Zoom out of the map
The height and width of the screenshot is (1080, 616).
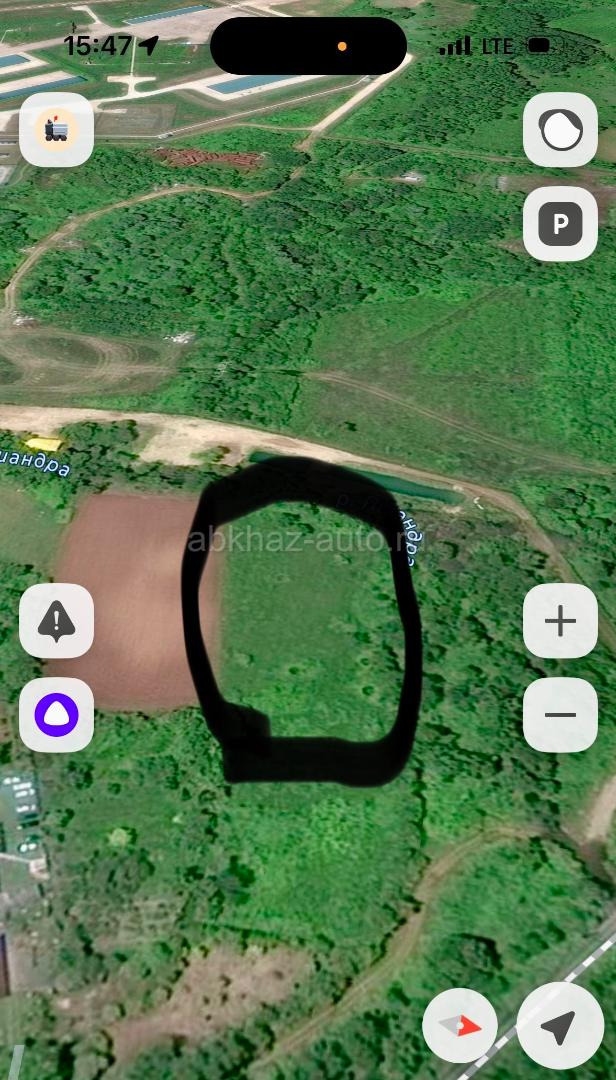click(x=560, y=715)
